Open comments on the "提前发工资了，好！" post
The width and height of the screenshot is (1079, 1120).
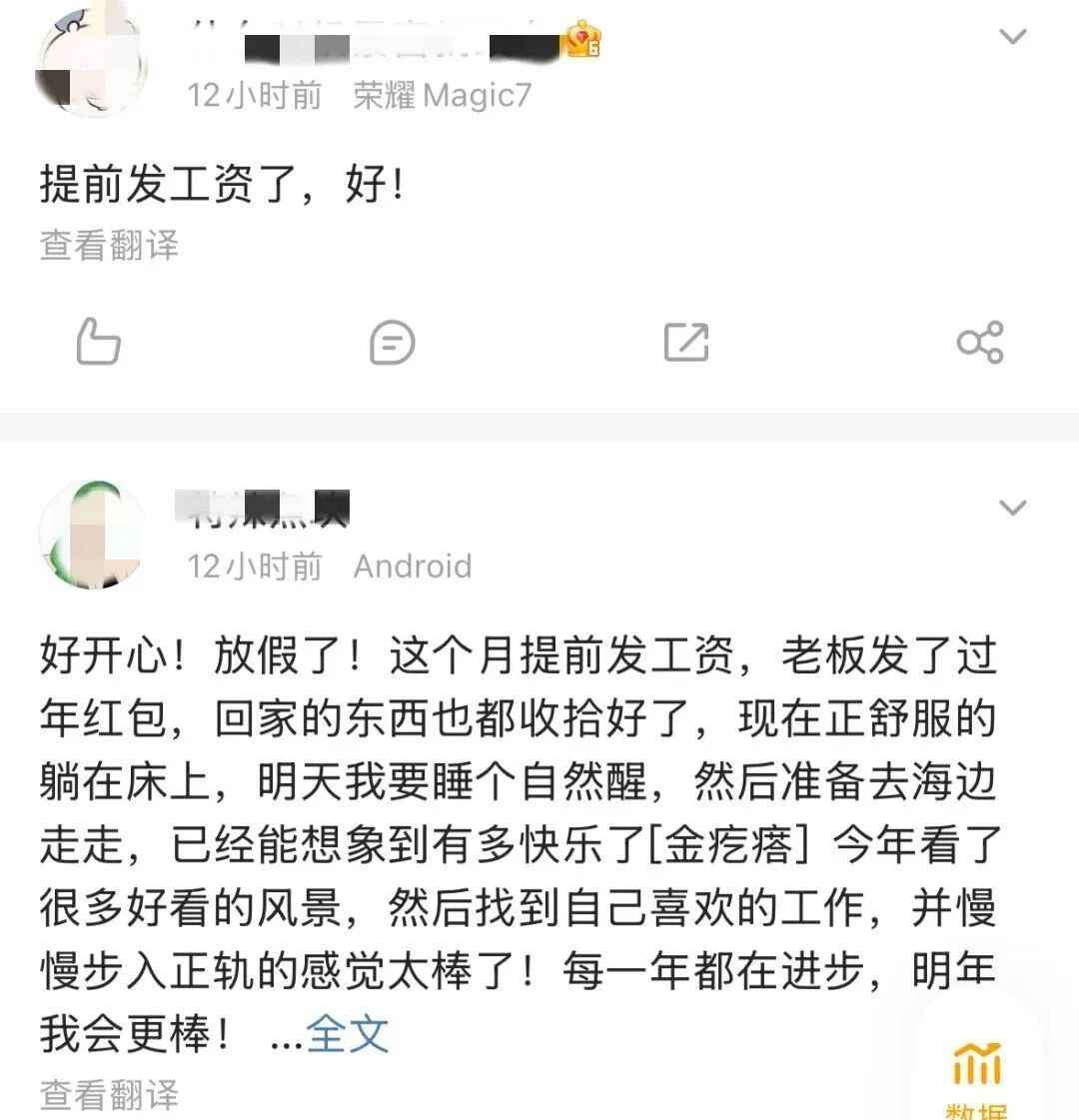(392, 343)
